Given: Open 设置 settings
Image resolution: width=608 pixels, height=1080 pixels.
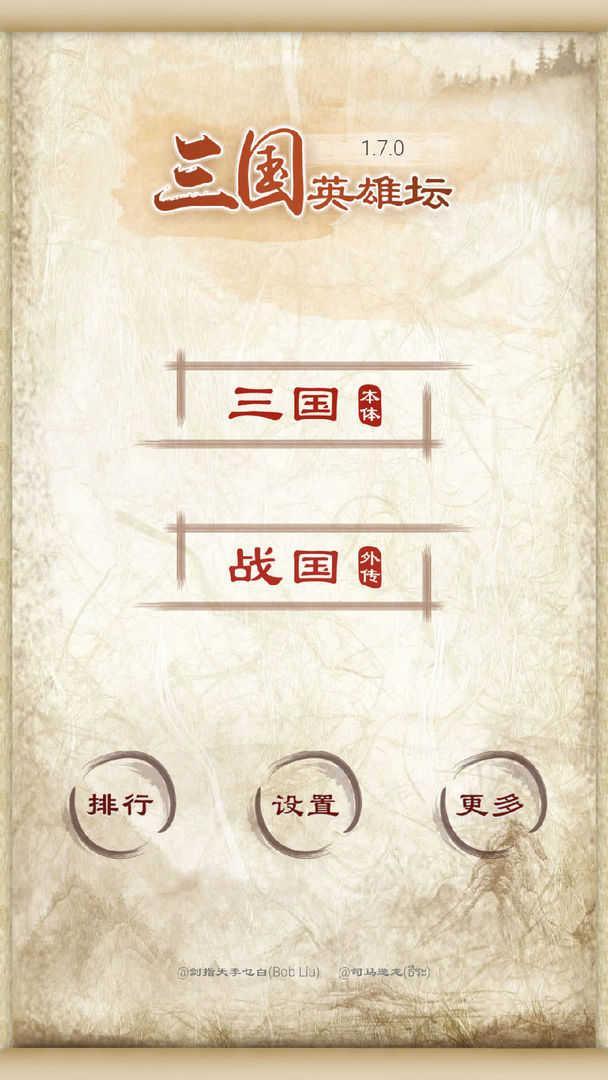Looking at the screenshot, I should pos(305,805).
